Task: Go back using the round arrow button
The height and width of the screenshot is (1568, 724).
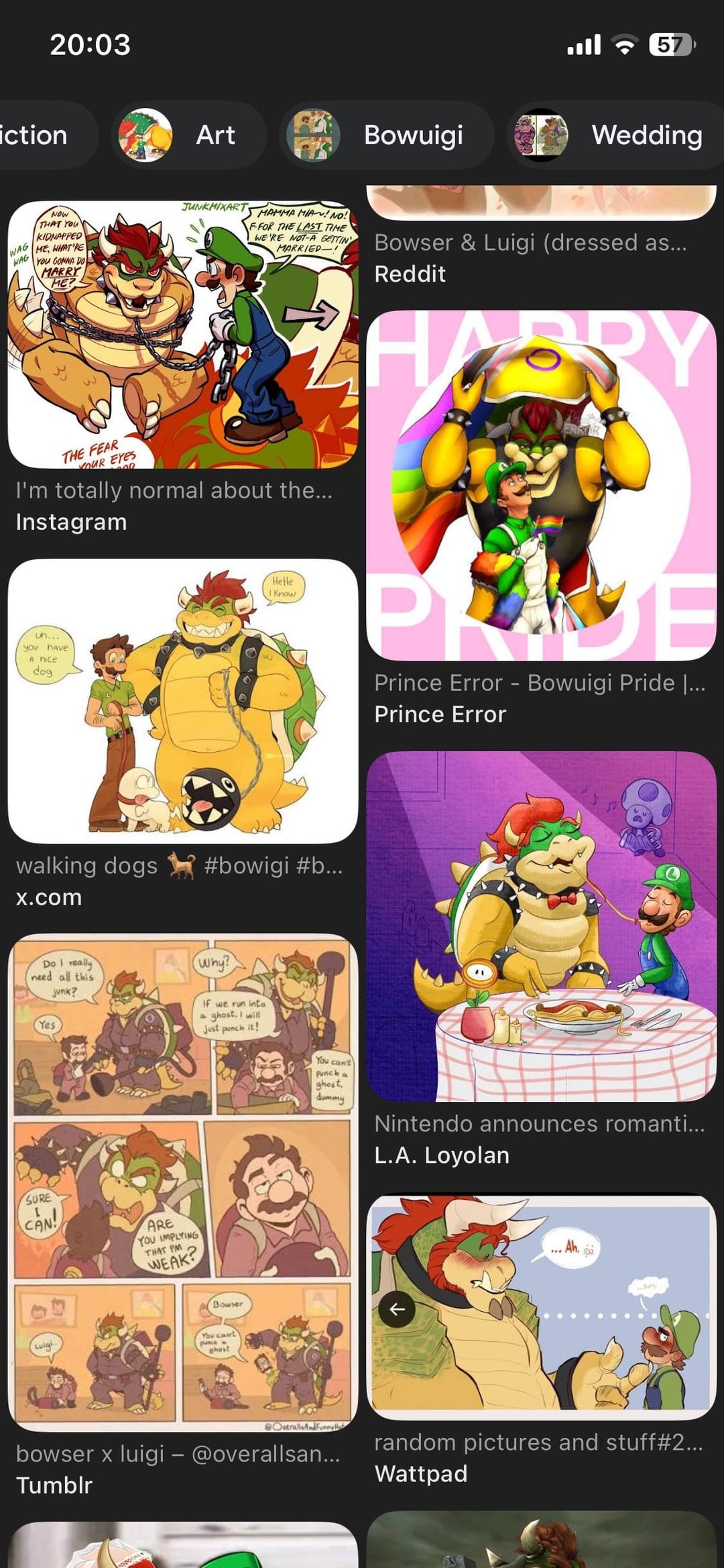Action: (397, 1309)
